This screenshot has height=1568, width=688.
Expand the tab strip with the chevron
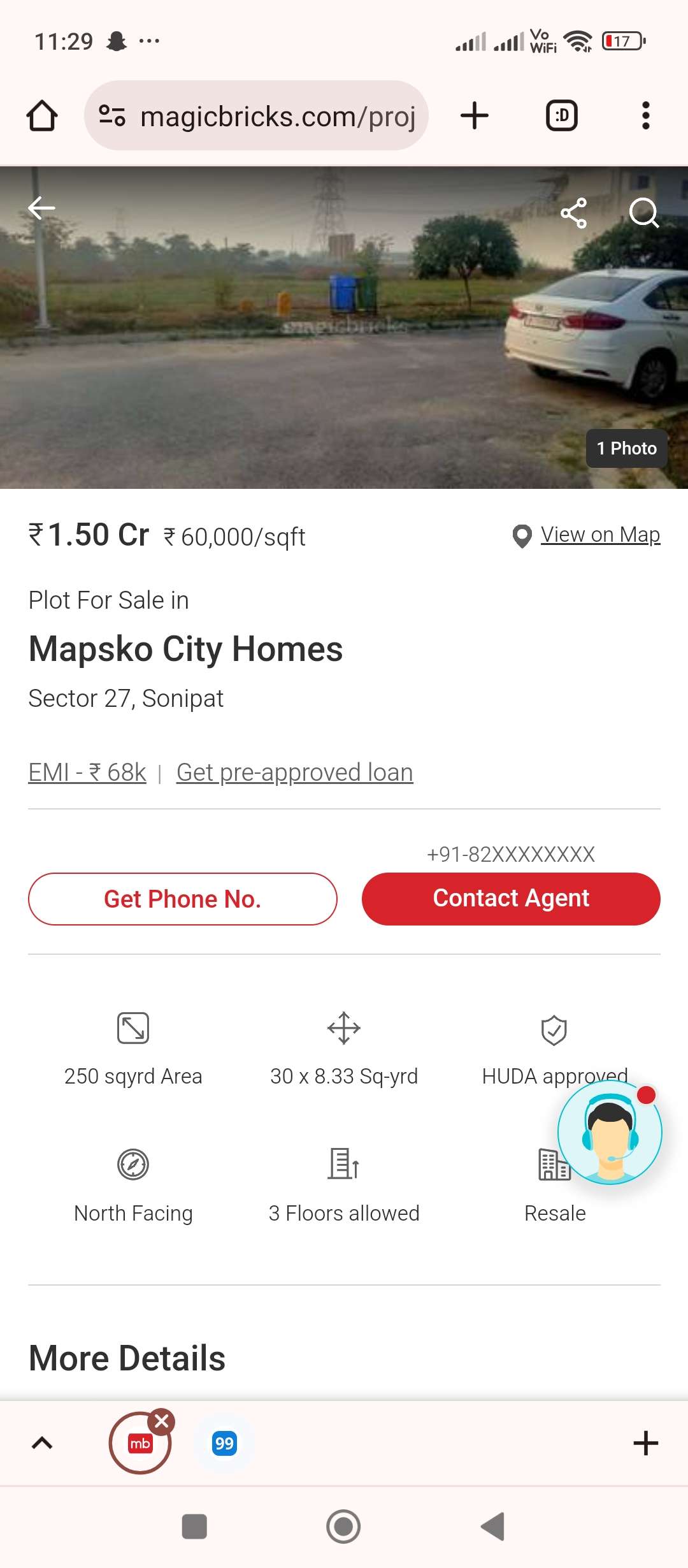pos(42,1443)
